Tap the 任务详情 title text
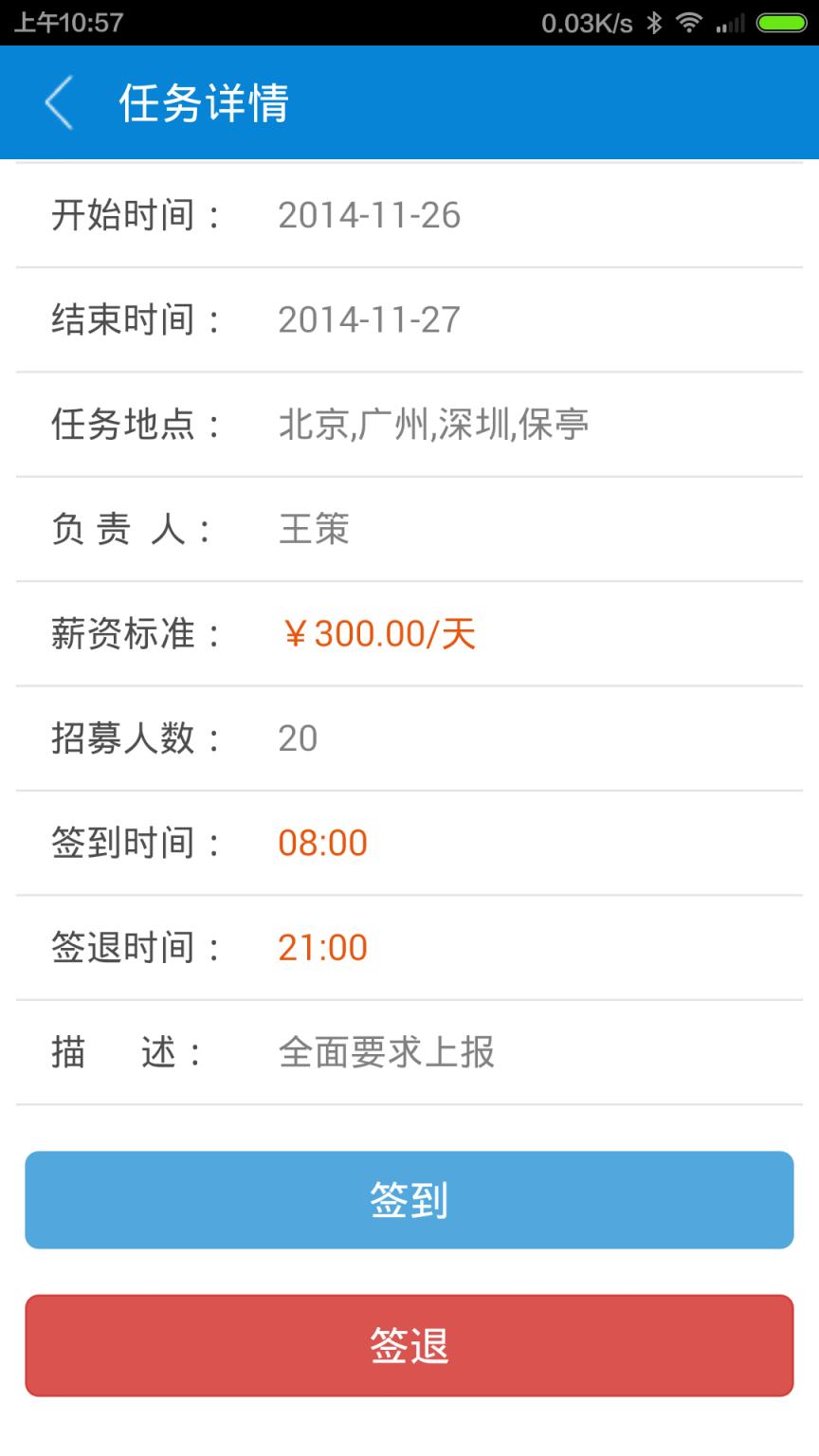The image size is (819, 1456). tap(204, 102)
